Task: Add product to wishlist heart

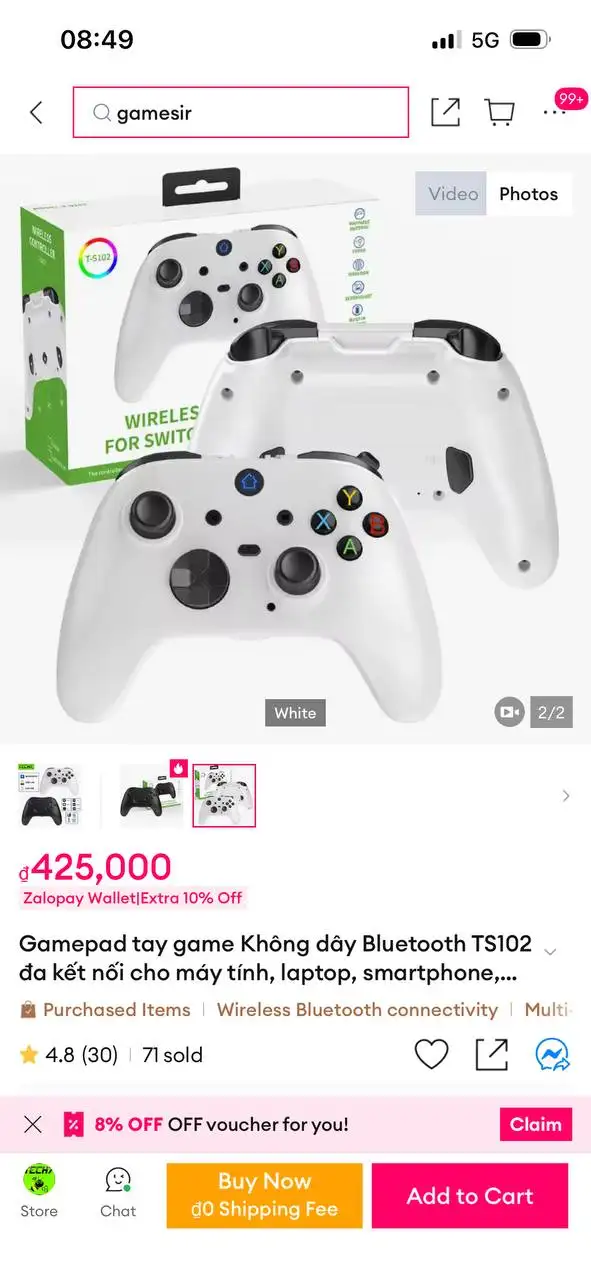Action: 431,1055
